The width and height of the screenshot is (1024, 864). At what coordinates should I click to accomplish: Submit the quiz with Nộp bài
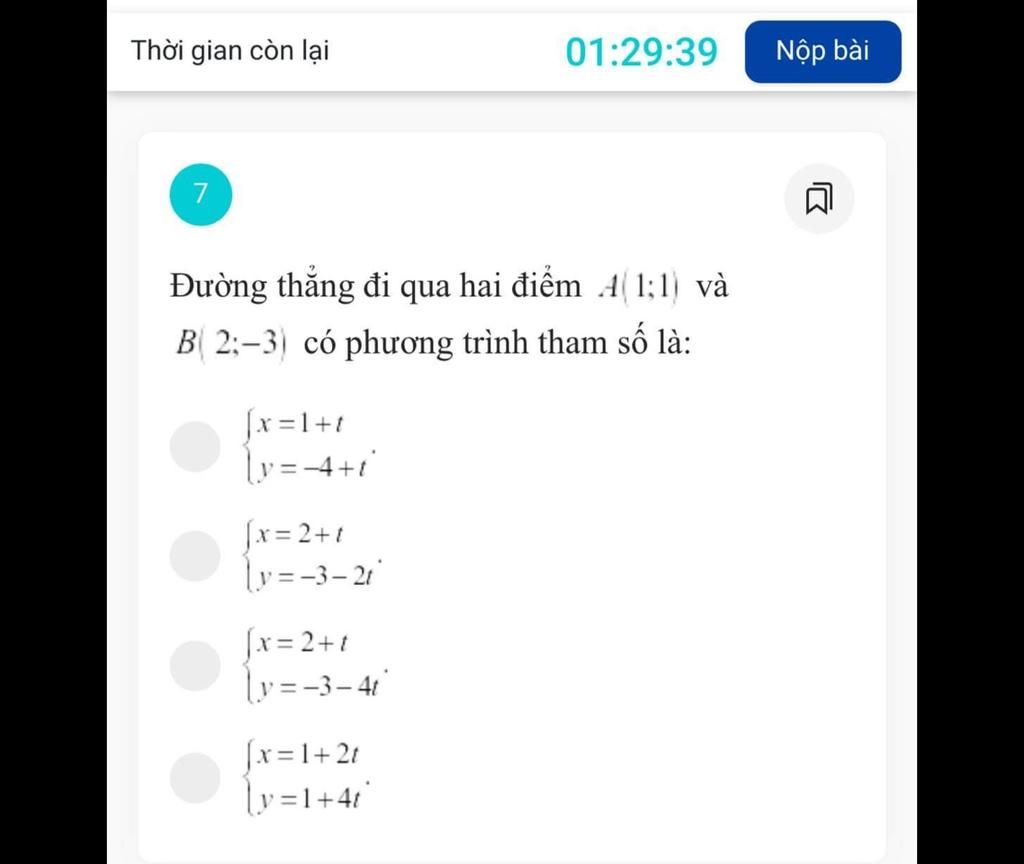click(x=822, y=51)
